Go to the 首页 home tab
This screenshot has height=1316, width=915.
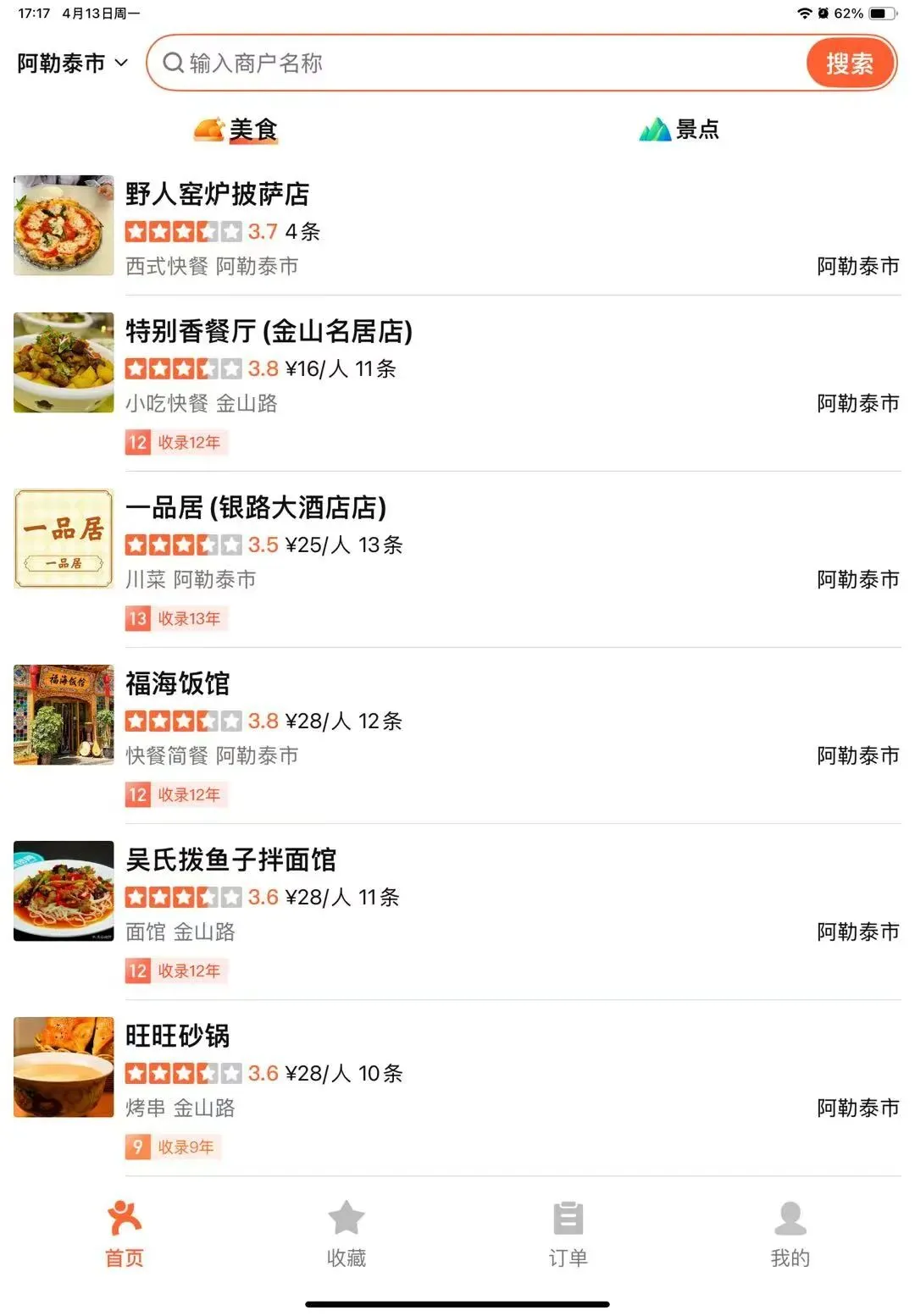click(x=125, y=1233)
